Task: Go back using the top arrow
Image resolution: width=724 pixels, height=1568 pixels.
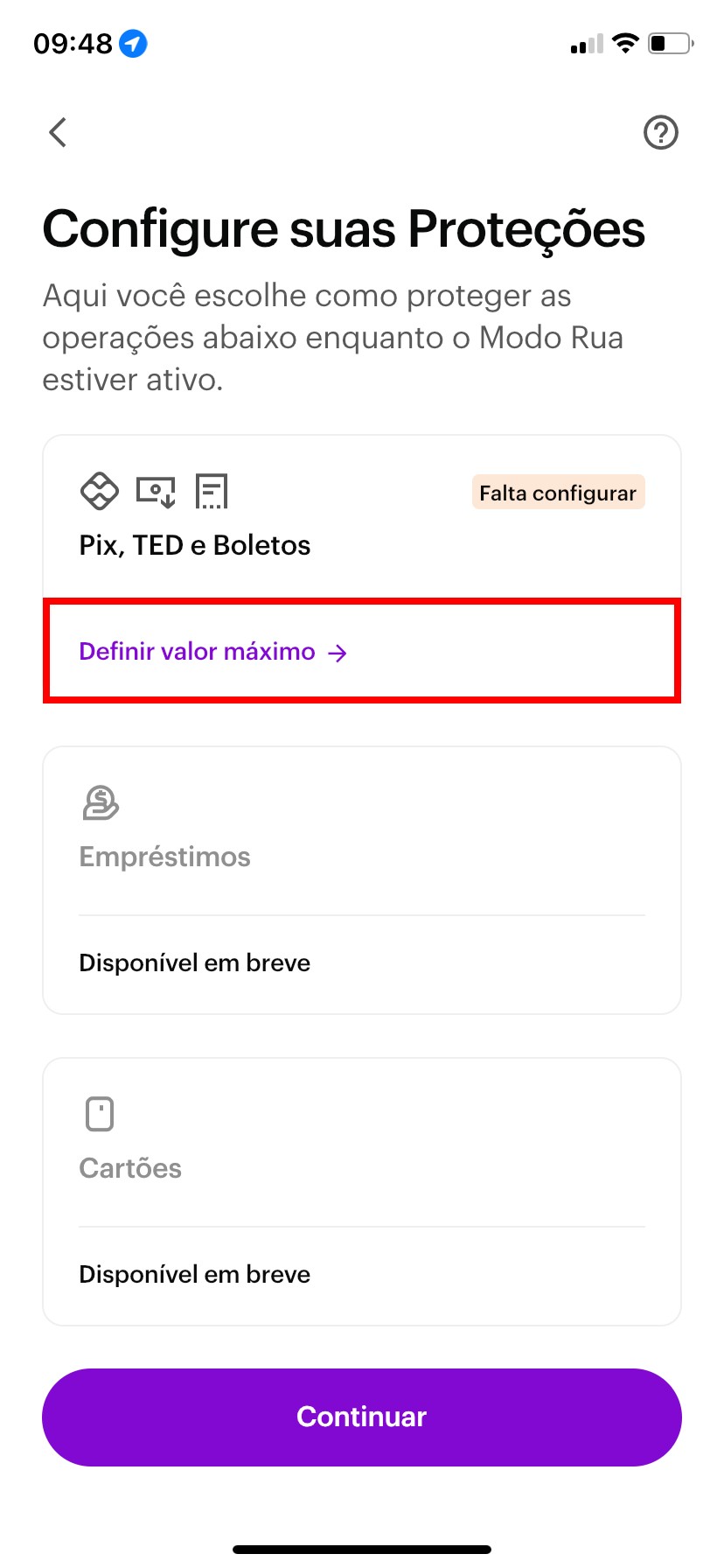Action: point(58,133)
